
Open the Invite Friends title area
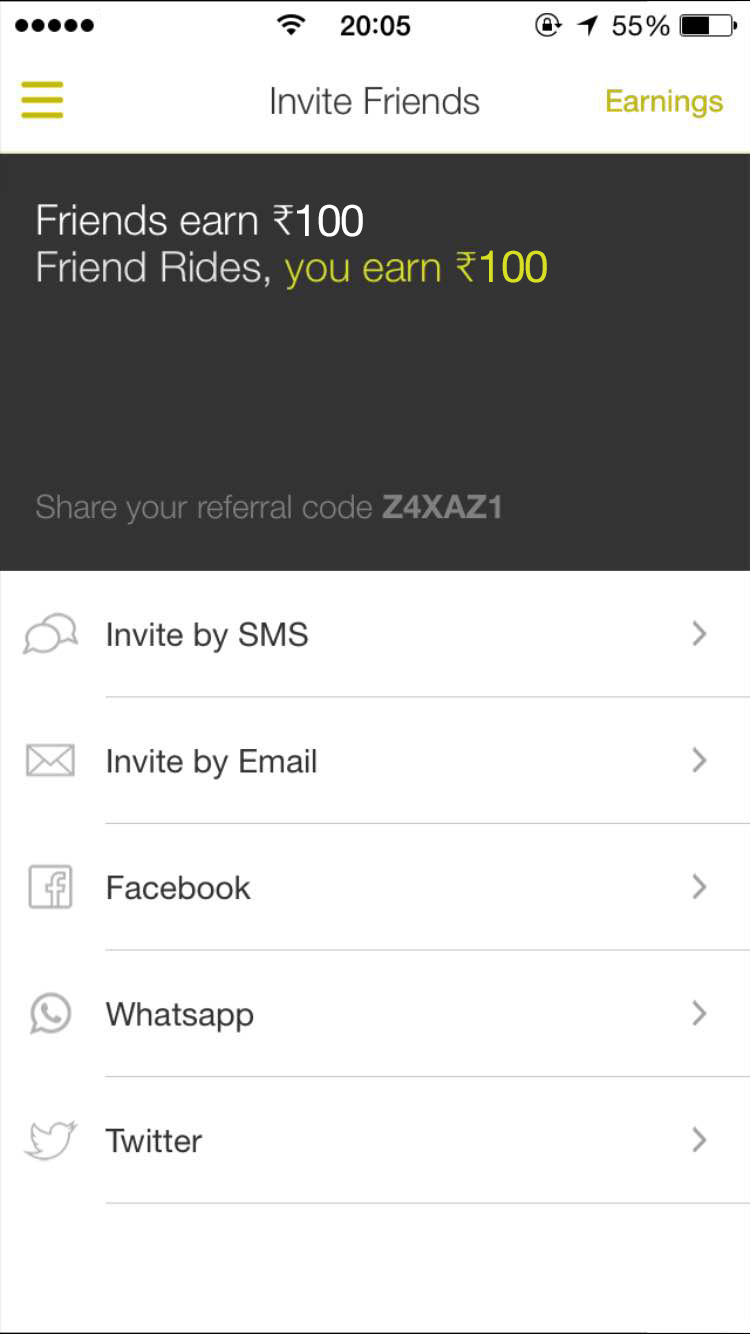coord(374,100)
